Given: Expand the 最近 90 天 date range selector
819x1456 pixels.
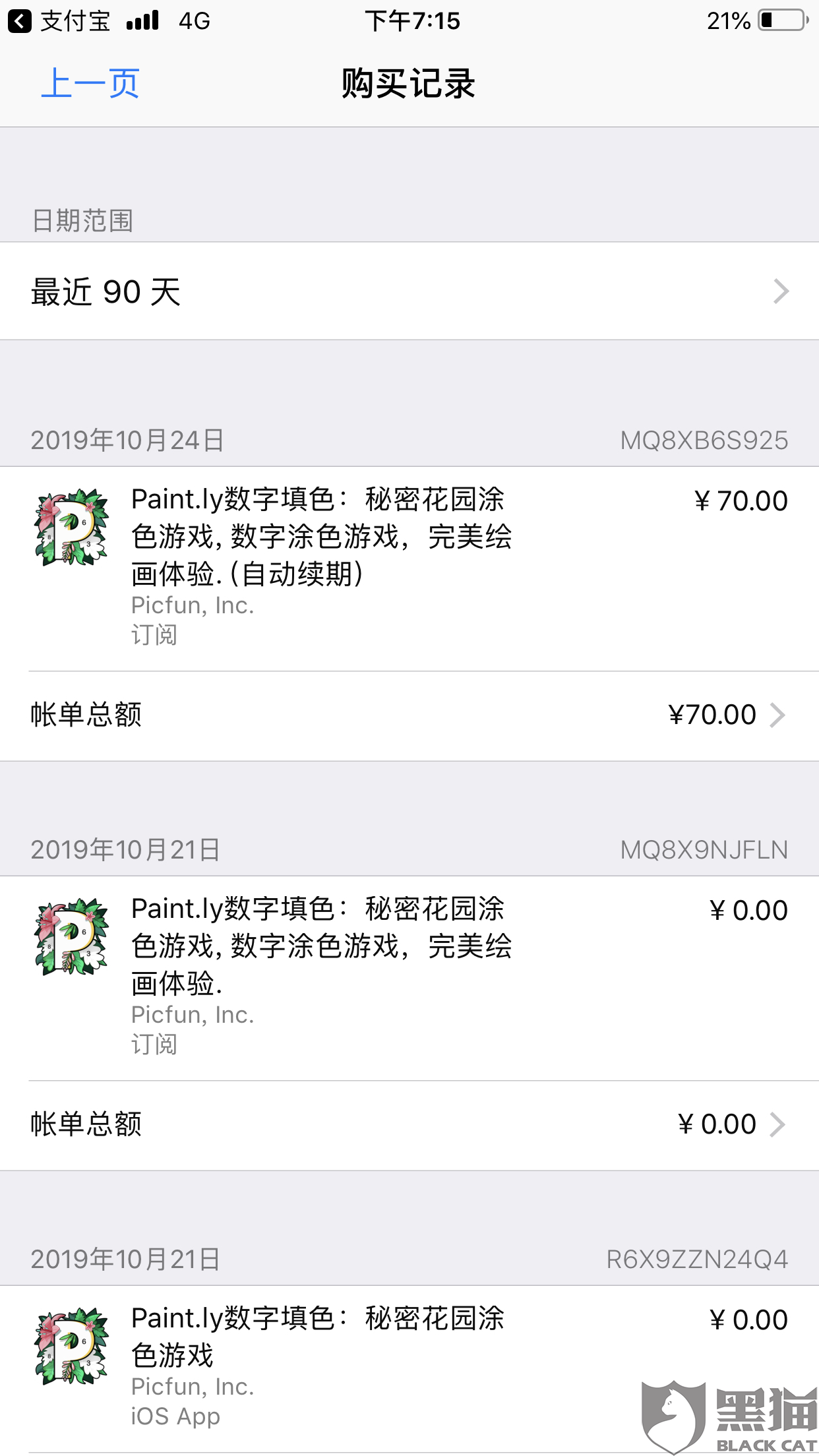Looking at the screenshot, I should 409,291.
